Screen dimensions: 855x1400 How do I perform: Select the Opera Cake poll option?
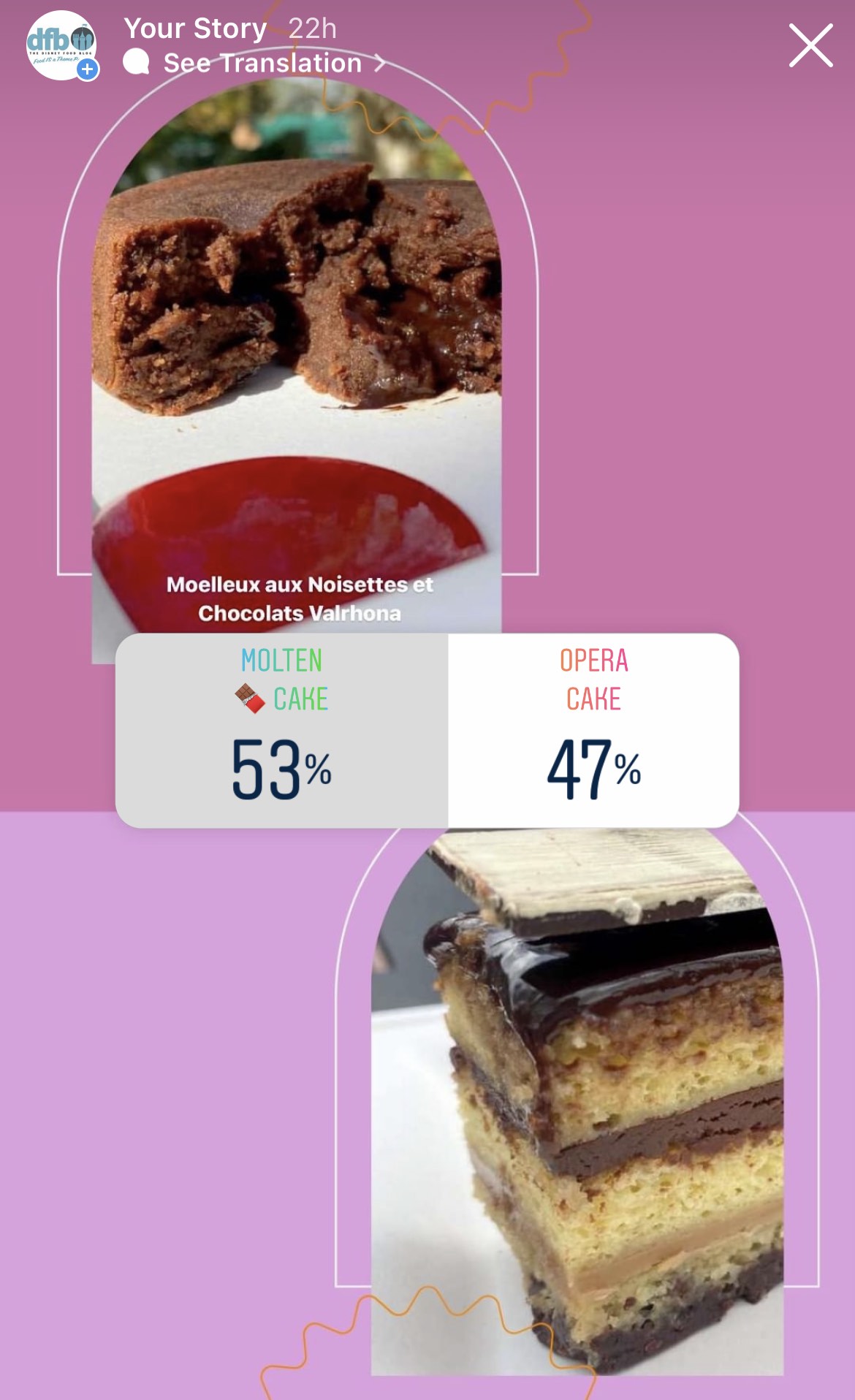point(593,730)
